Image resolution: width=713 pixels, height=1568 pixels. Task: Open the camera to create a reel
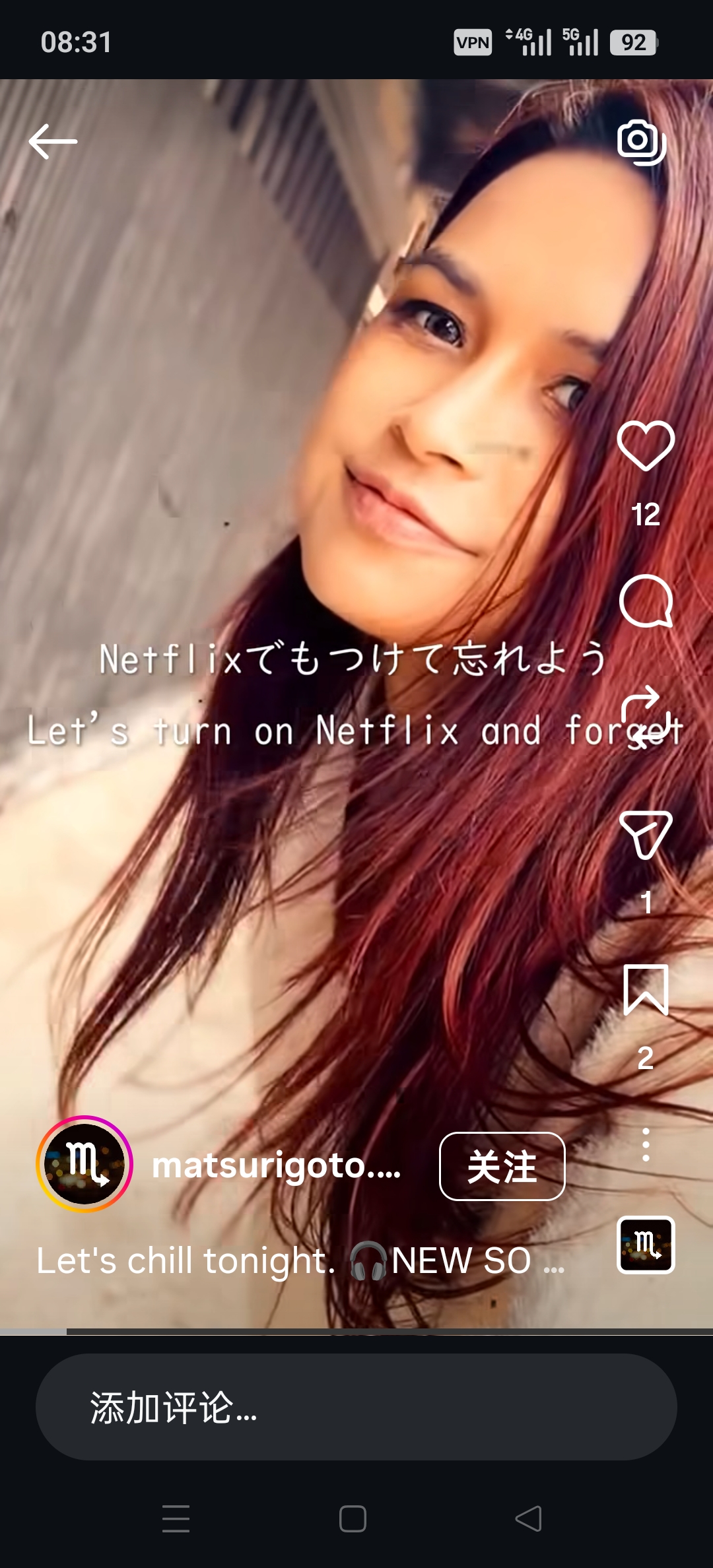pos(641,142)
